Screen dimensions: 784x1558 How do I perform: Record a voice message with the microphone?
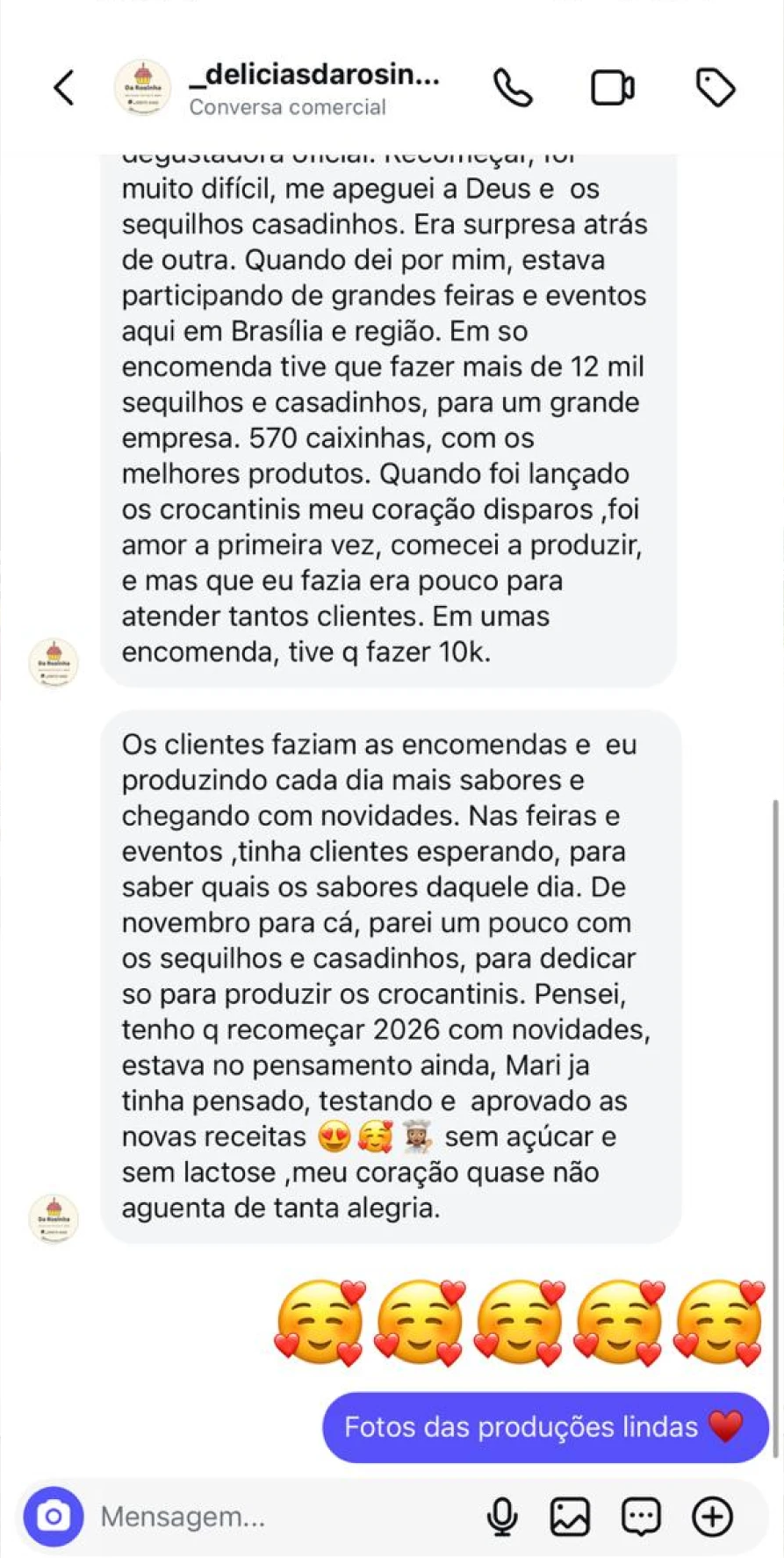(502, 1516)
